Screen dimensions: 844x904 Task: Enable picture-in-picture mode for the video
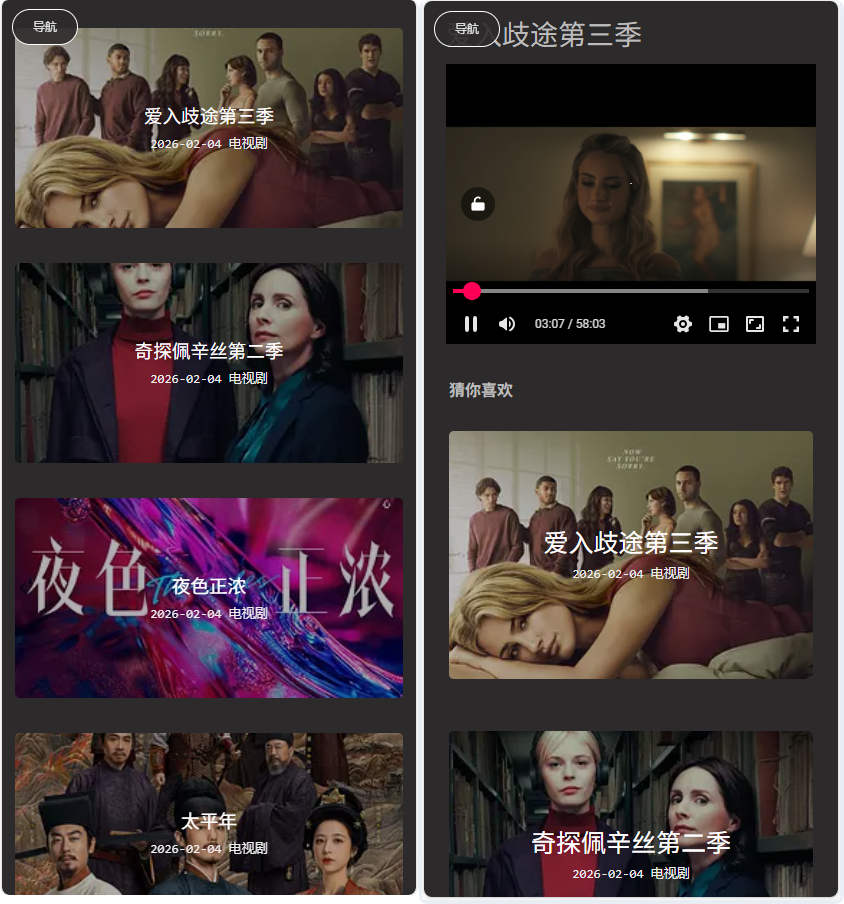click(718, 323)
